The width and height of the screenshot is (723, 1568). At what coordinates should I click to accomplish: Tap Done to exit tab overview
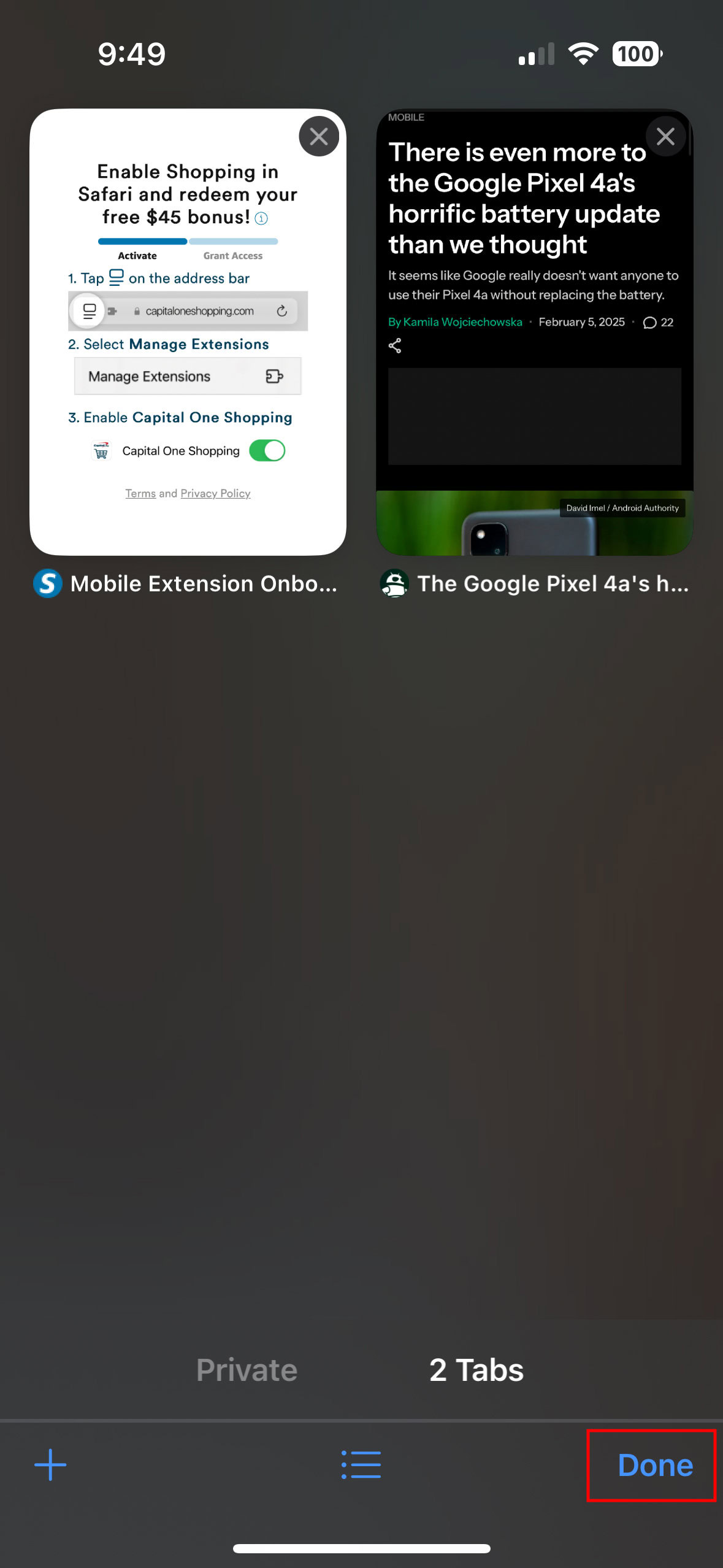654,1465
